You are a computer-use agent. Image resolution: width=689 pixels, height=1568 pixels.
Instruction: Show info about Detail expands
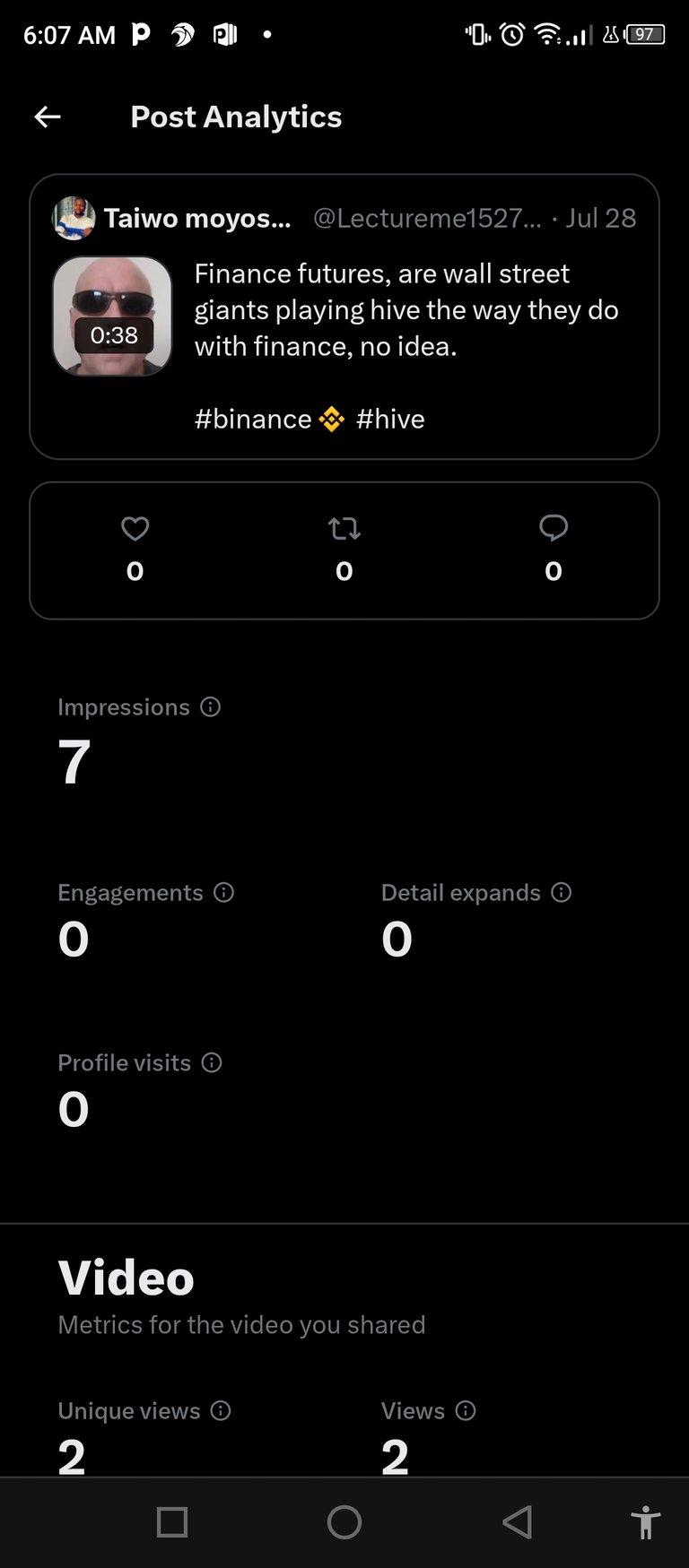[562, 893]
